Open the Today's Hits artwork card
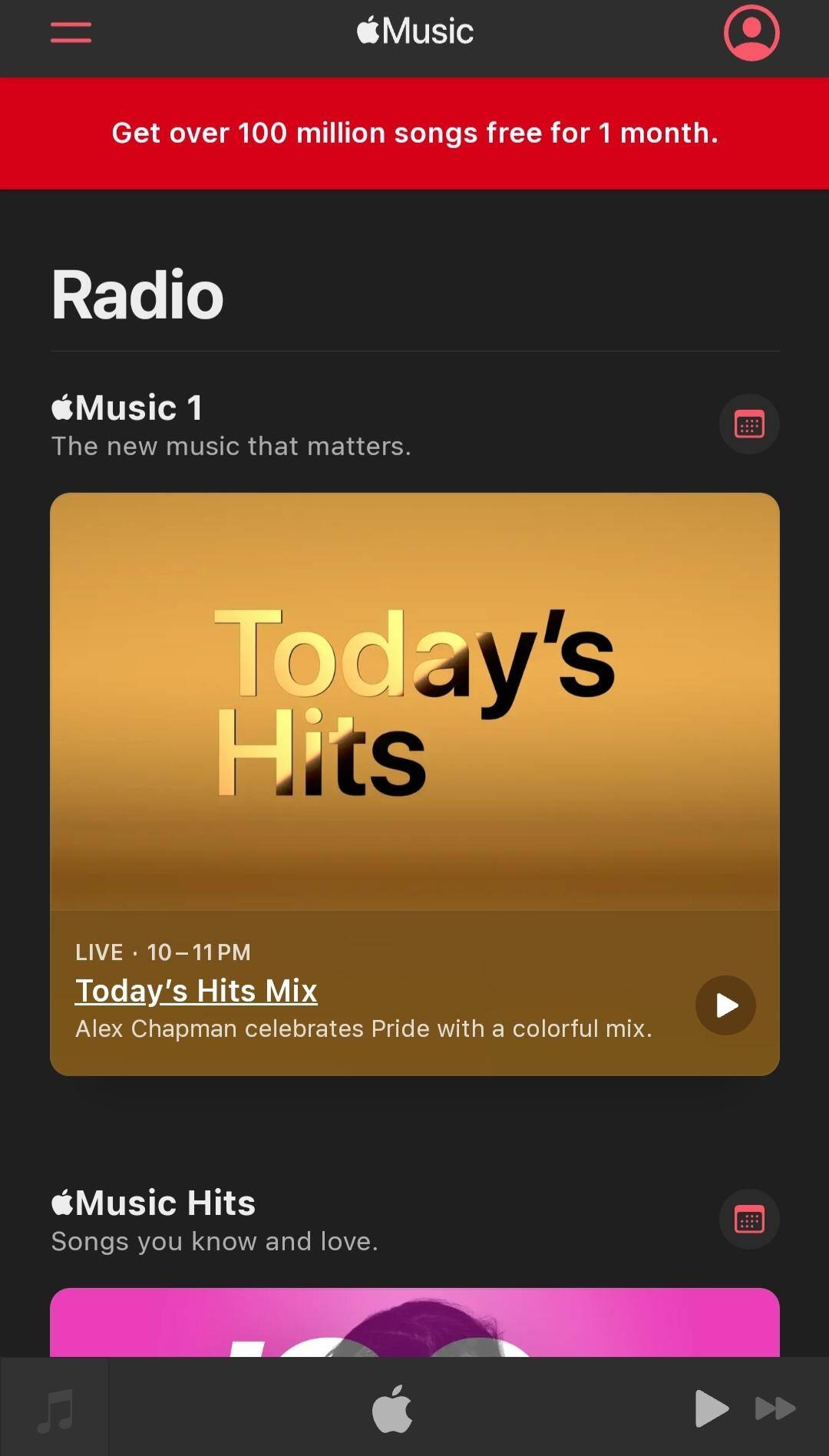829x1456 pixels. [414, 700]
